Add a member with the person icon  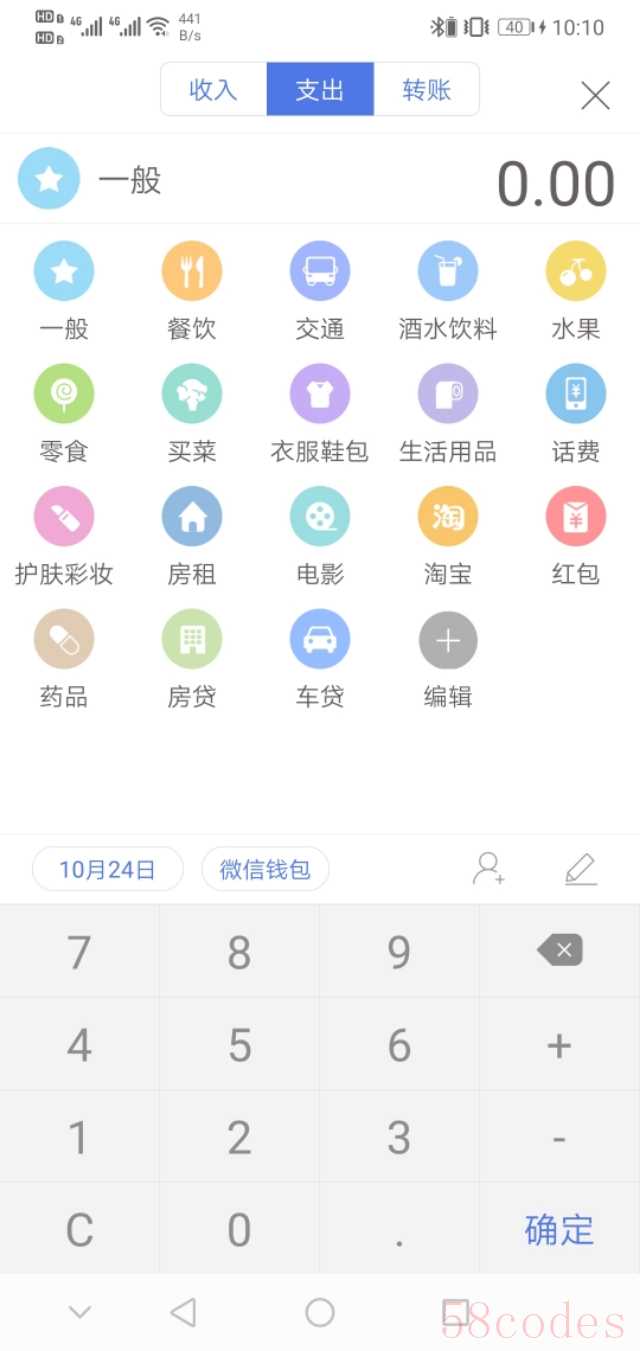point(488,869)
